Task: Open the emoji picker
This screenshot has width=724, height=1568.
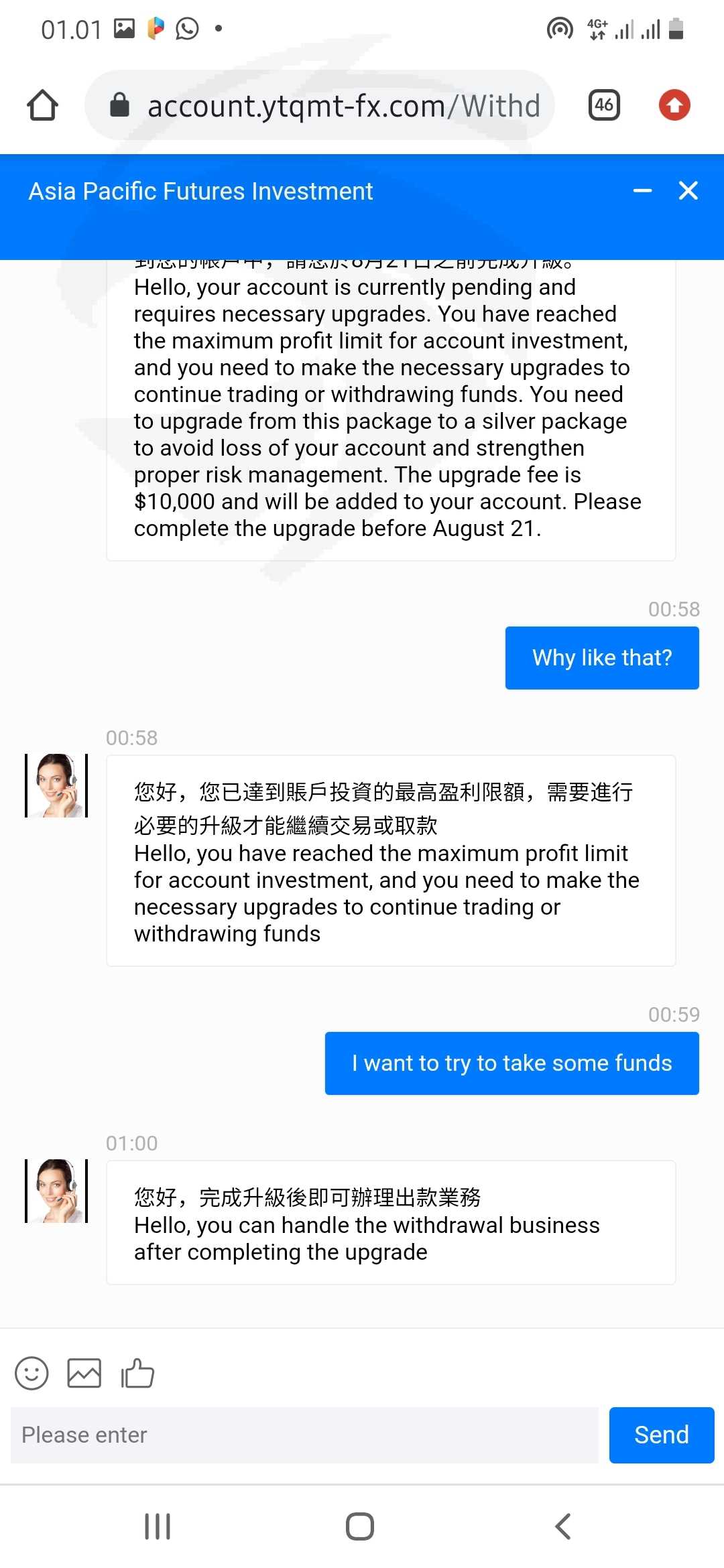Action: point(32,1374)
